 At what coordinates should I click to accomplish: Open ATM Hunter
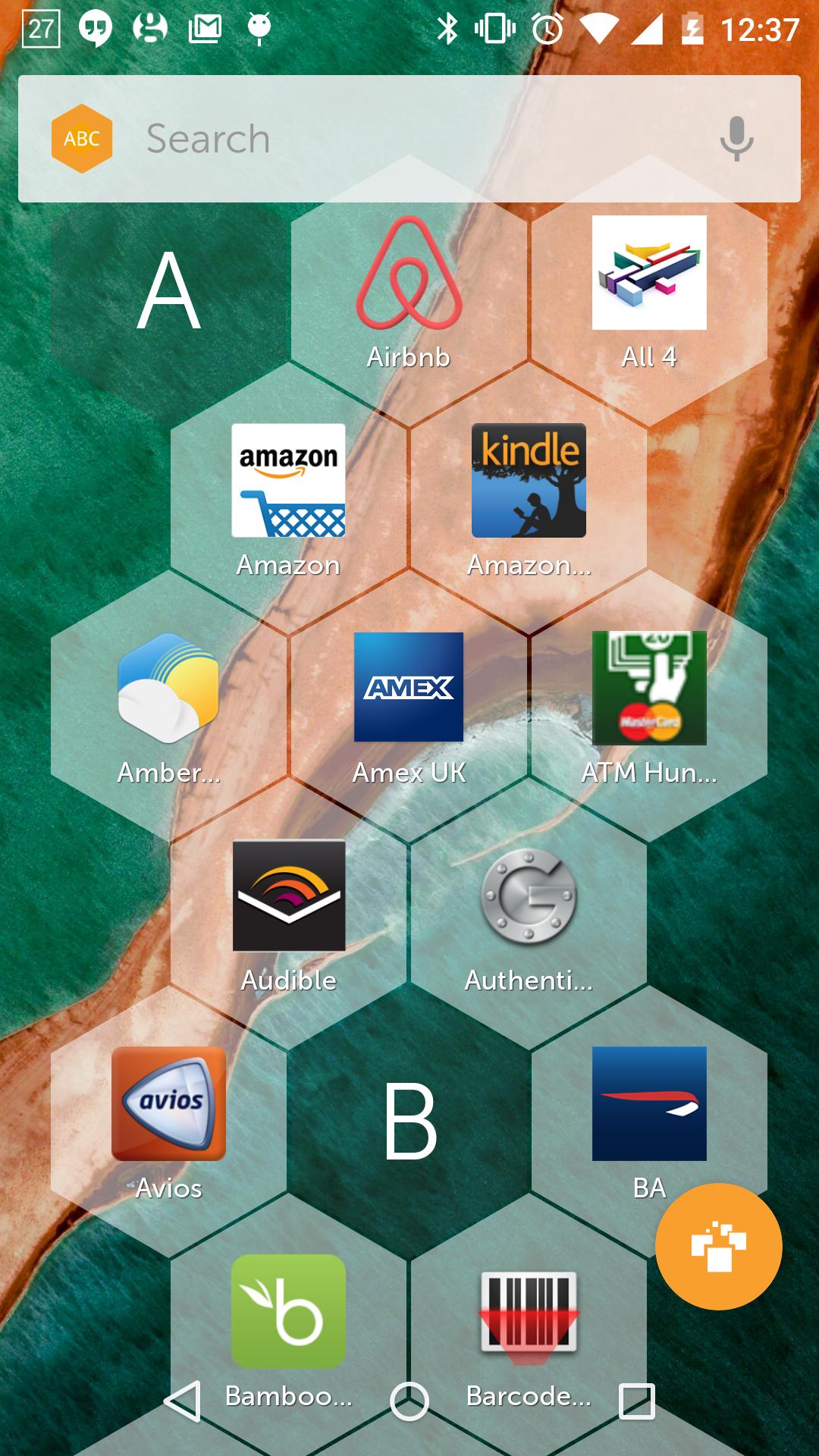[x=648, y=690]
